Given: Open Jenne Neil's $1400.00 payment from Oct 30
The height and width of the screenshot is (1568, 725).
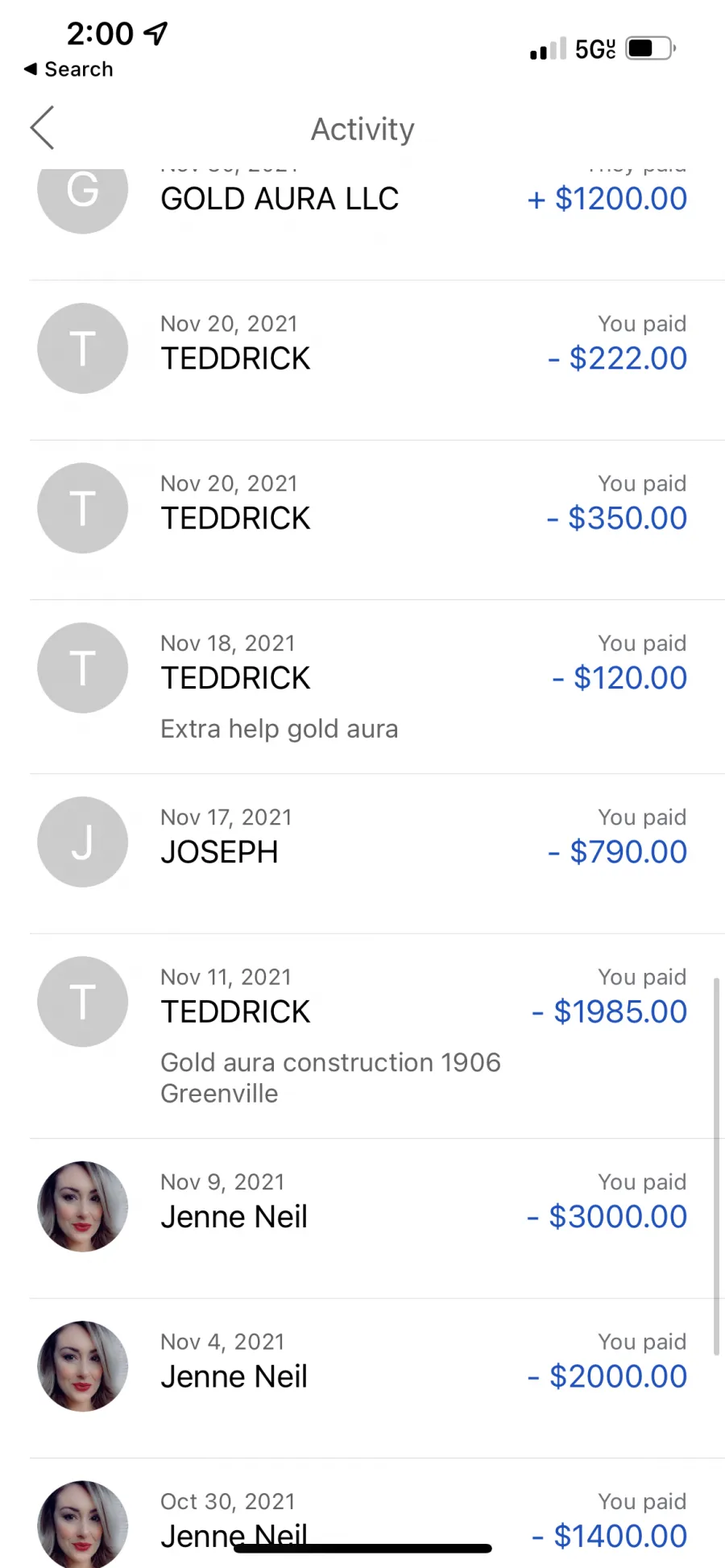Looking at the screenshot, I should click(362, 1513).
